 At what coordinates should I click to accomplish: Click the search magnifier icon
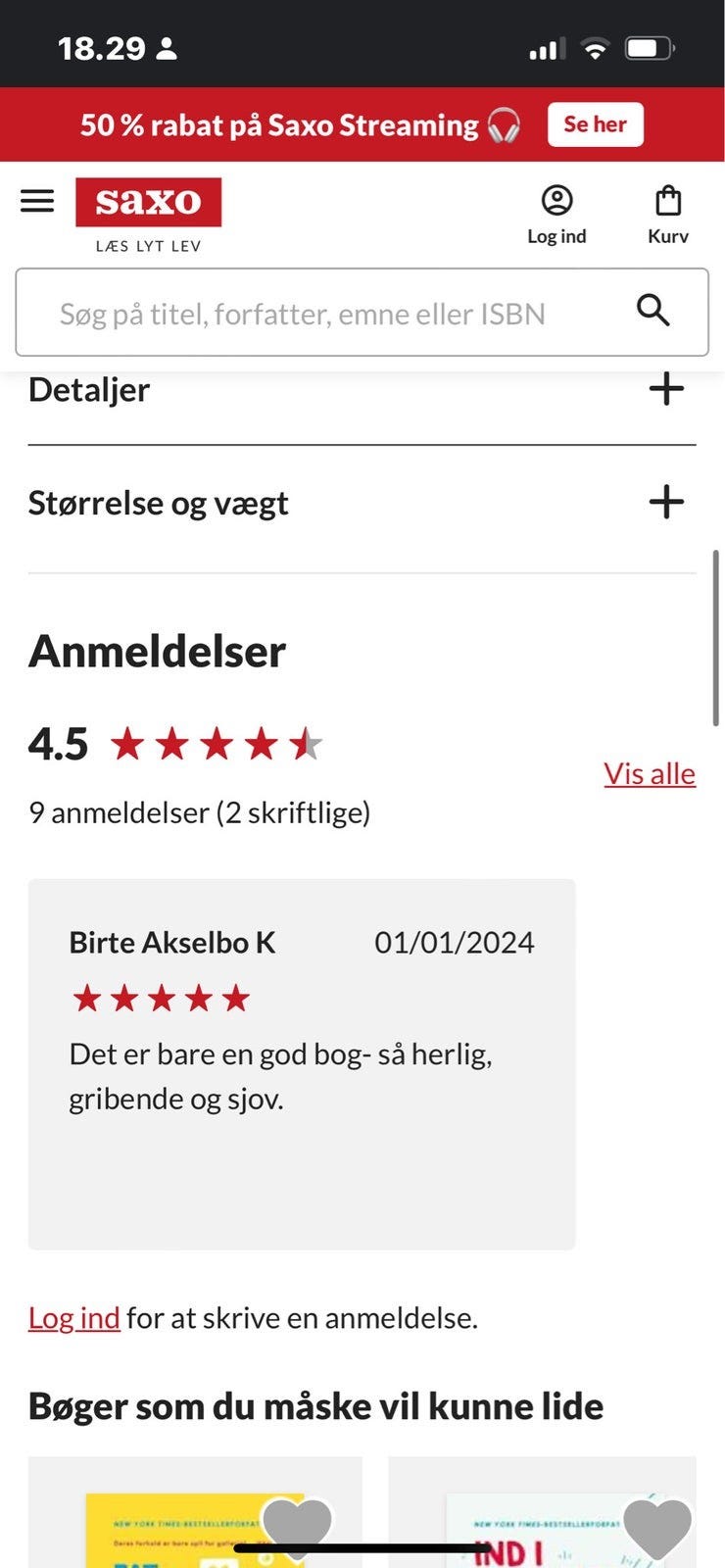tap(652, 312)
